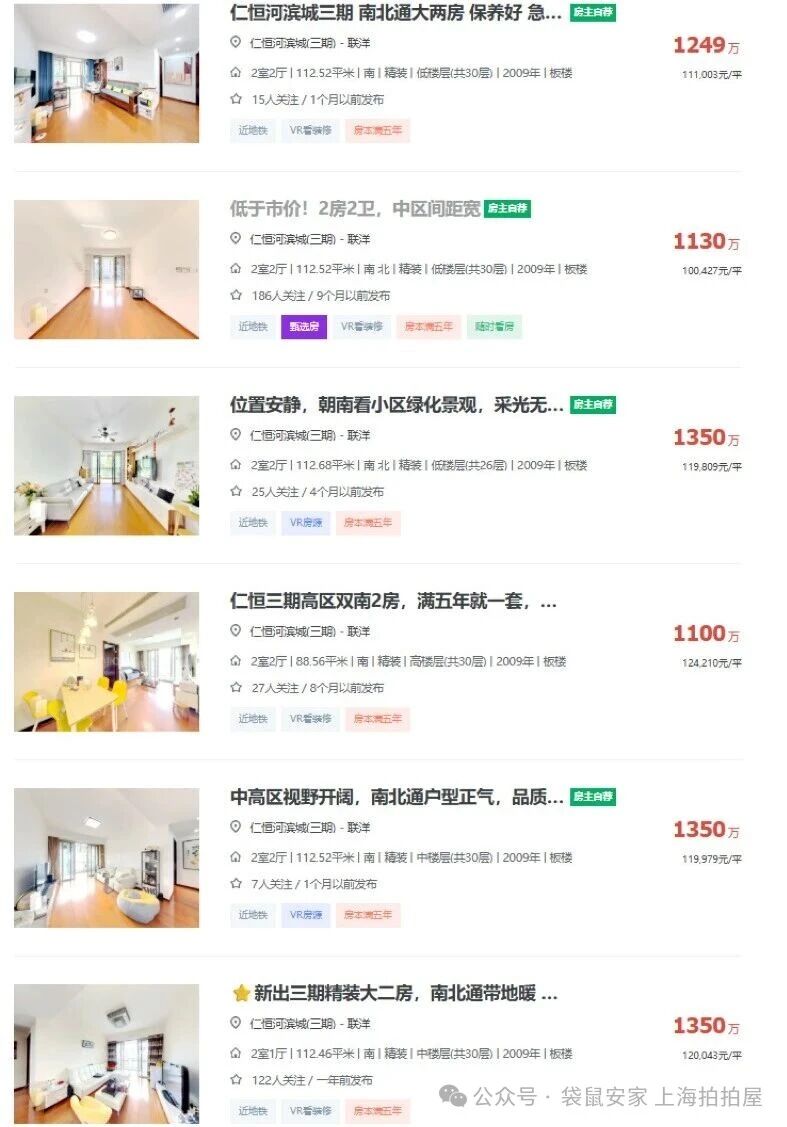The height and width of the screenshot is (1127, 787).
Task: Open listing 仁恒三期高区双南2房
Action: [x=393, y=601]
